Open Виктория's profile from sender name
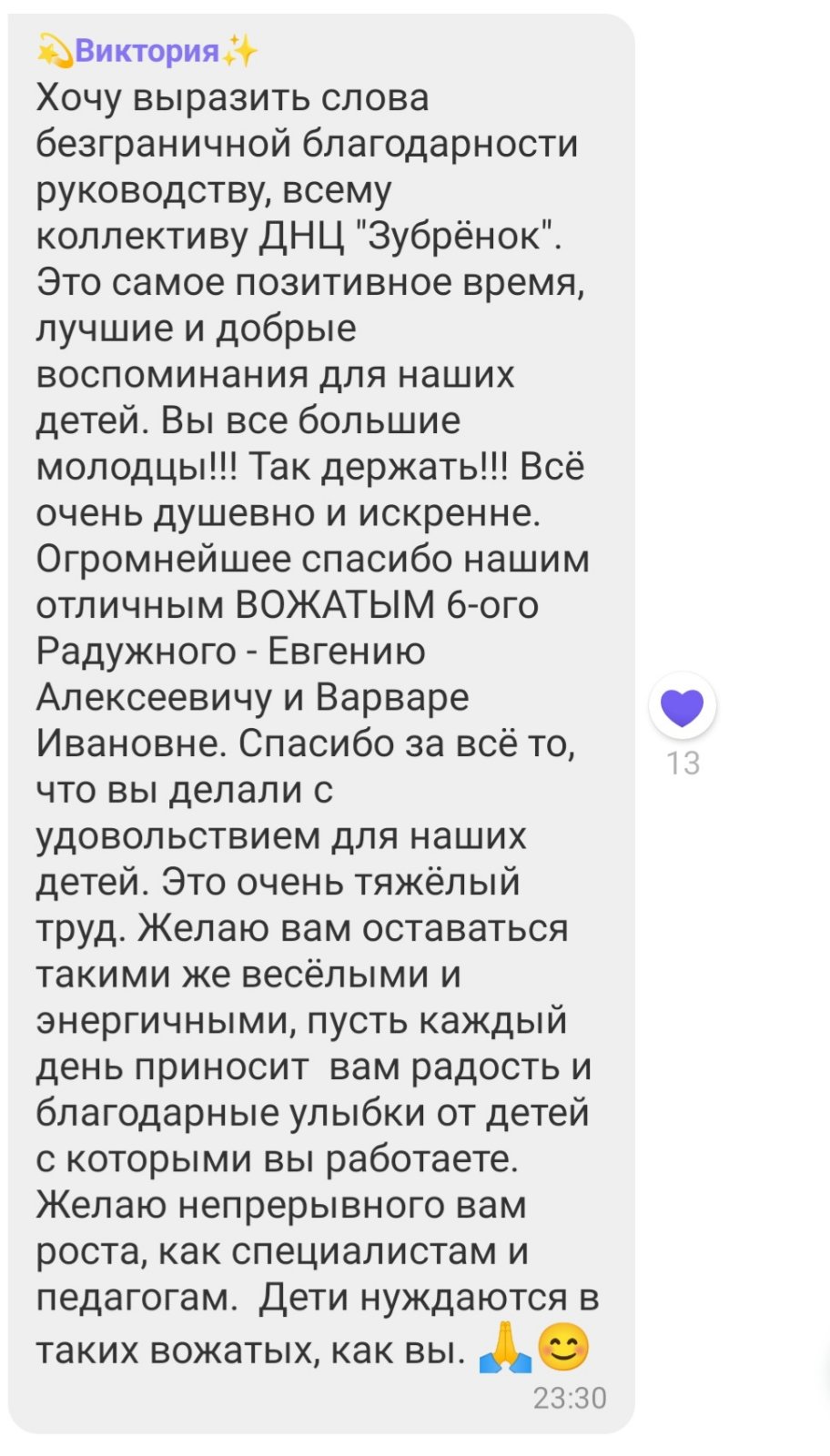Image resolution: width=830 pixels, height=1456 pixels. pos(147,51)
